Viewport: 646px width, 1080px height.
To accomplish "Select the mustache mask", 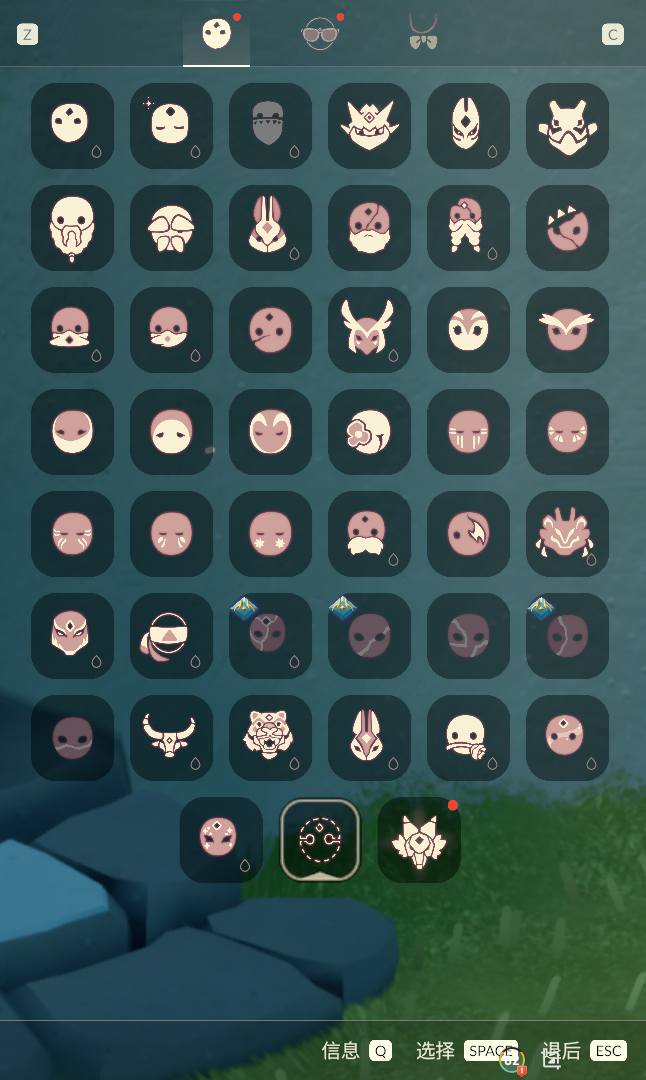I will tap(369, 534).
